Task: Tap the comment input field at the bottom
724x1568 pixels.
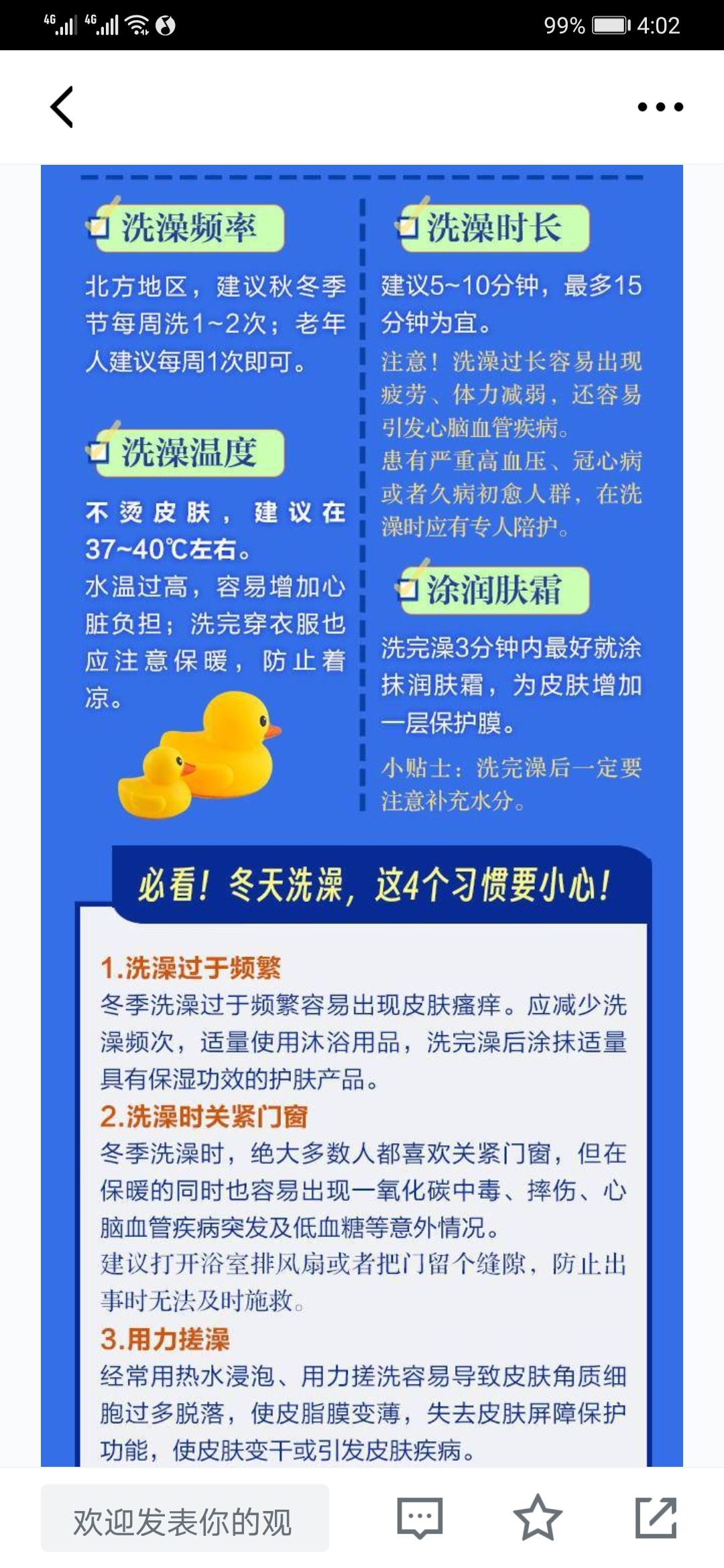Action: coord(185,1518)
